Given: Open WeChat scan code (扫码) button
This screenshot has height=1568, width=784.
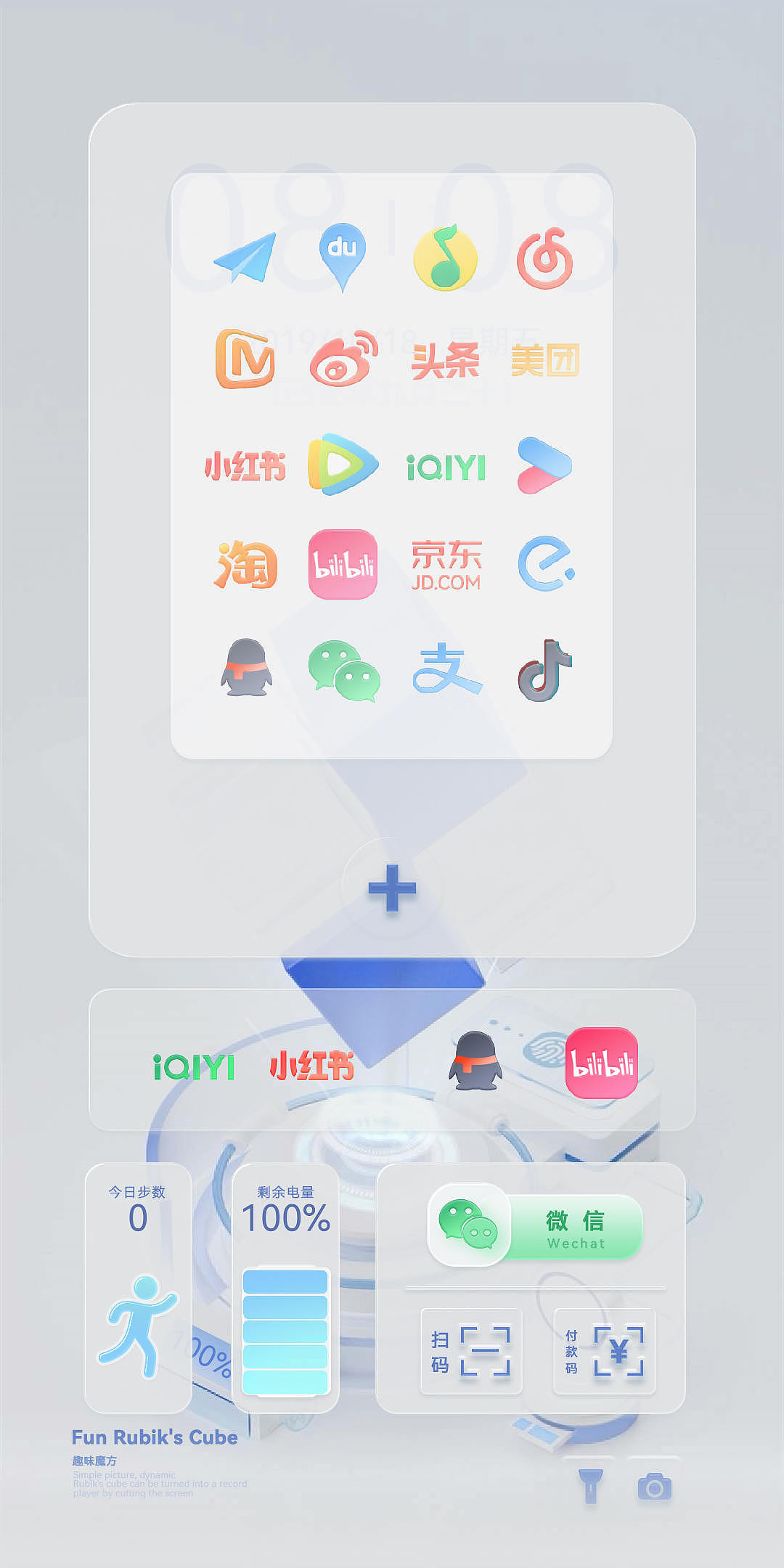Looking at the screenshot, I should pyautogui.click(x=472, y=1352).
